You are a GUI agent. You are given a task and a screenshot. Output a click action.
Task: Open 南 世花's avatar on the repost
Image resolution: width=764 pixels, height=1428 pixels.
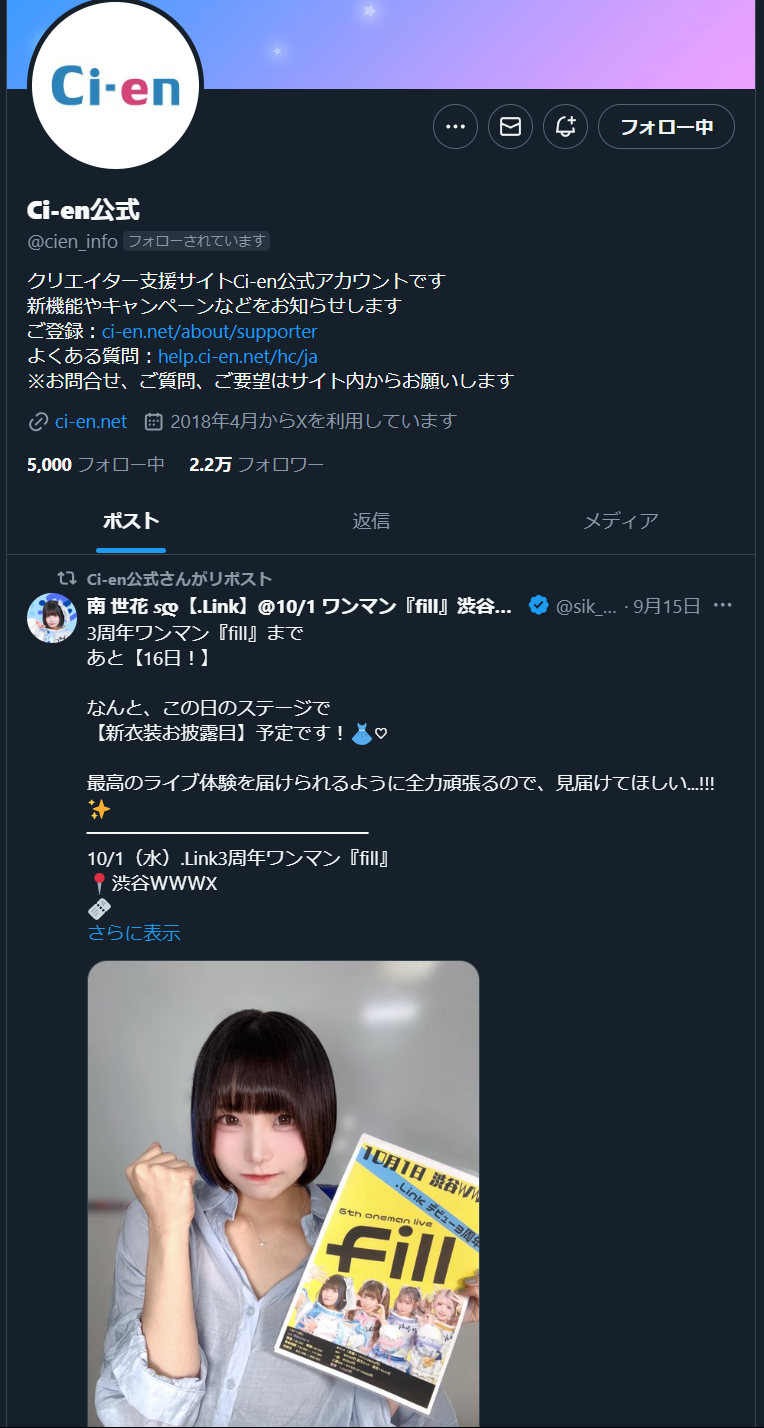pos(52,617)
